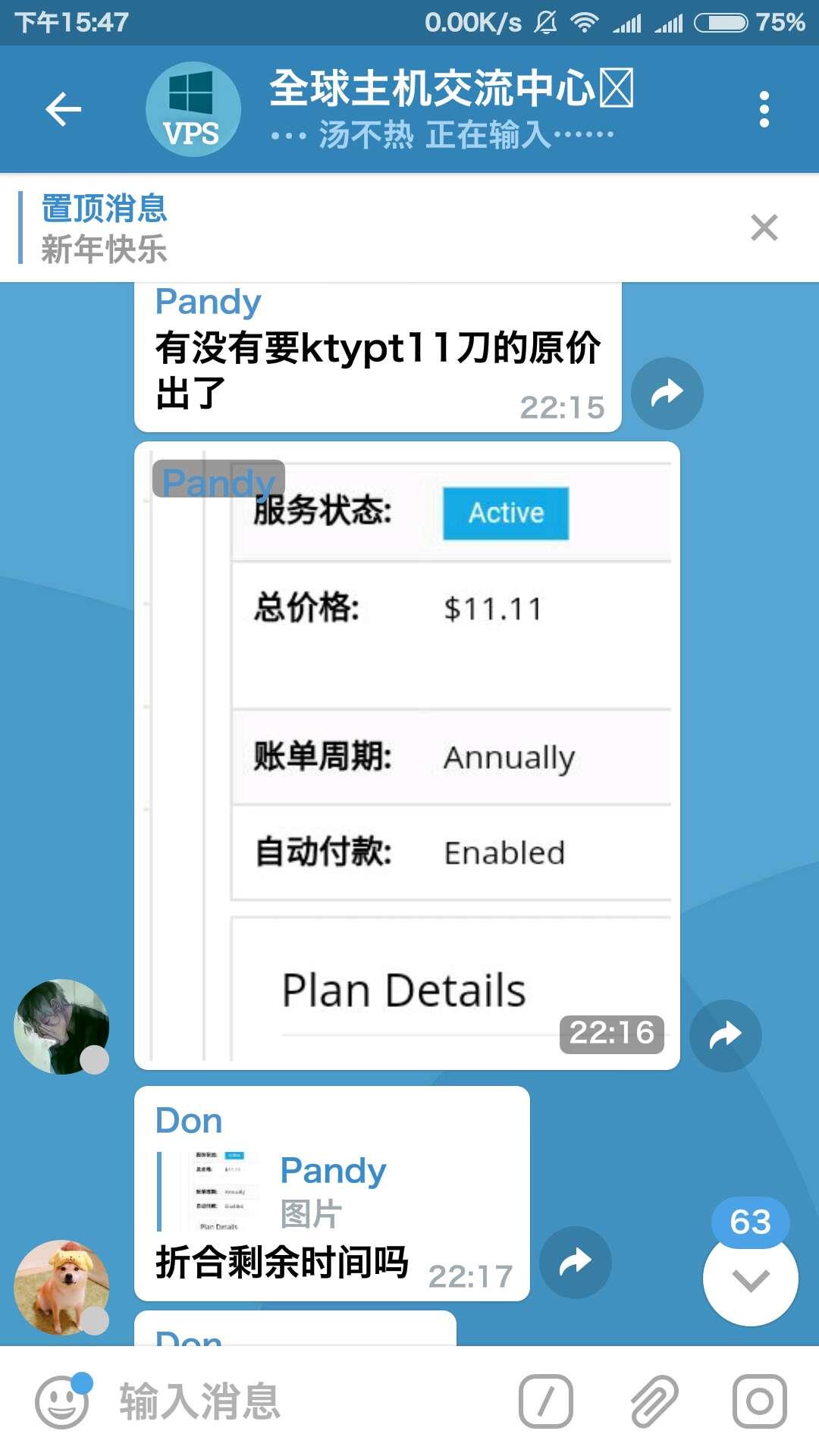Open the emoji picker
This screenshot has height=1456, width=819.
point(62,1401)
